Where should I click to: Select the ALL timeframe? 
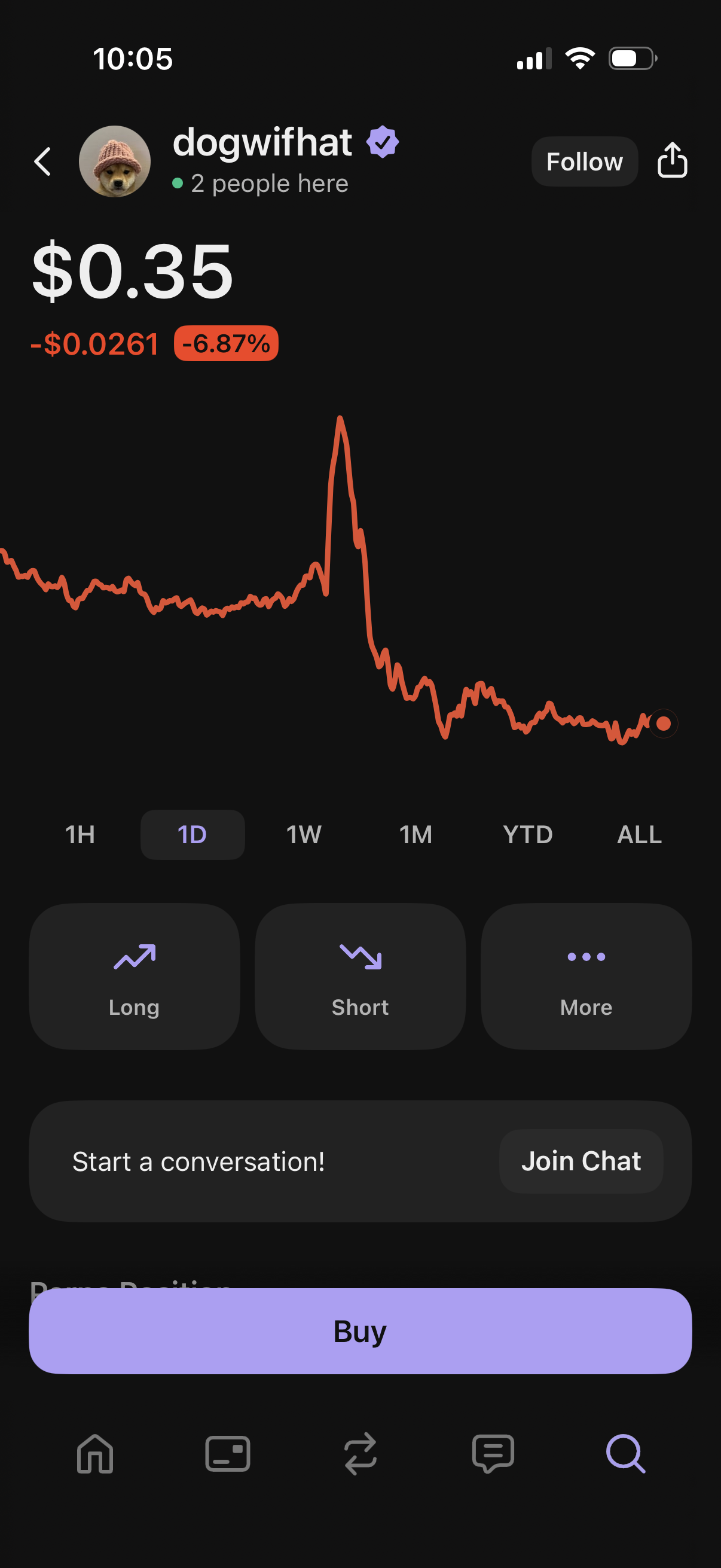coord(639,834)
